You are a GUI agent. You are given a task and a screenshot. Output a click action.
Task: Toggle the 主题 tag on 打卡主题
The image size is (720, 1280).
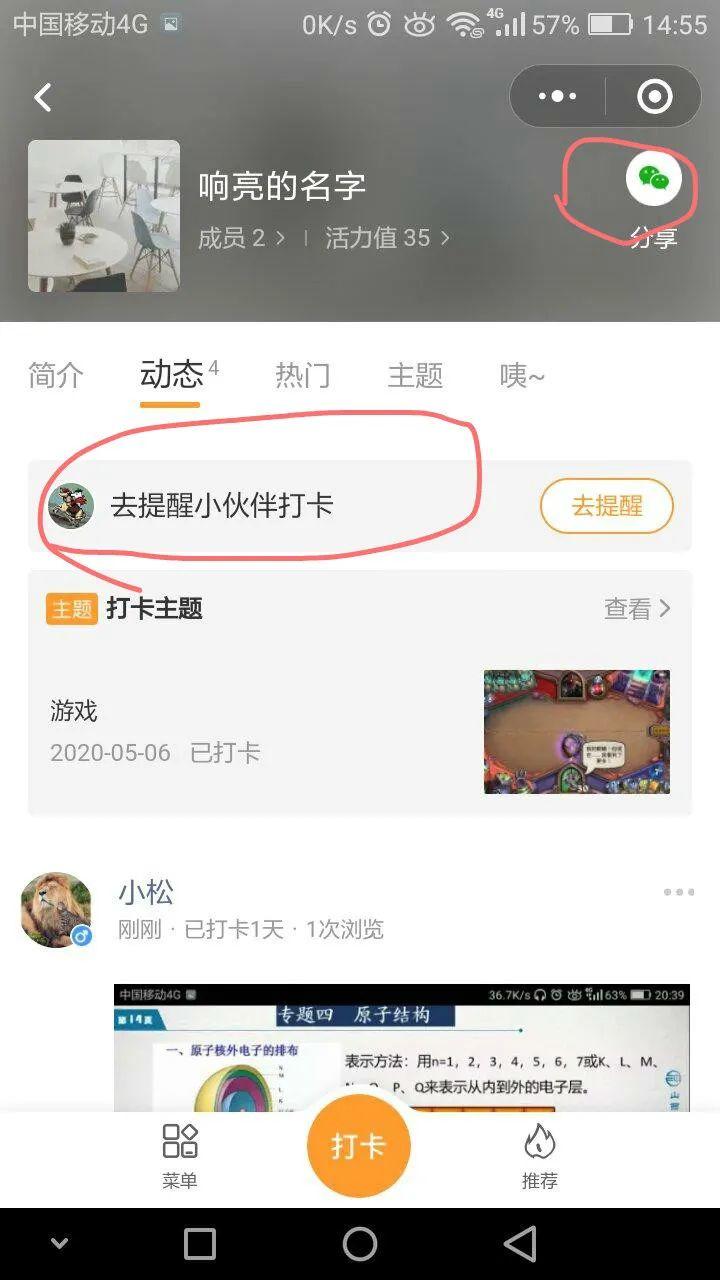71,608
